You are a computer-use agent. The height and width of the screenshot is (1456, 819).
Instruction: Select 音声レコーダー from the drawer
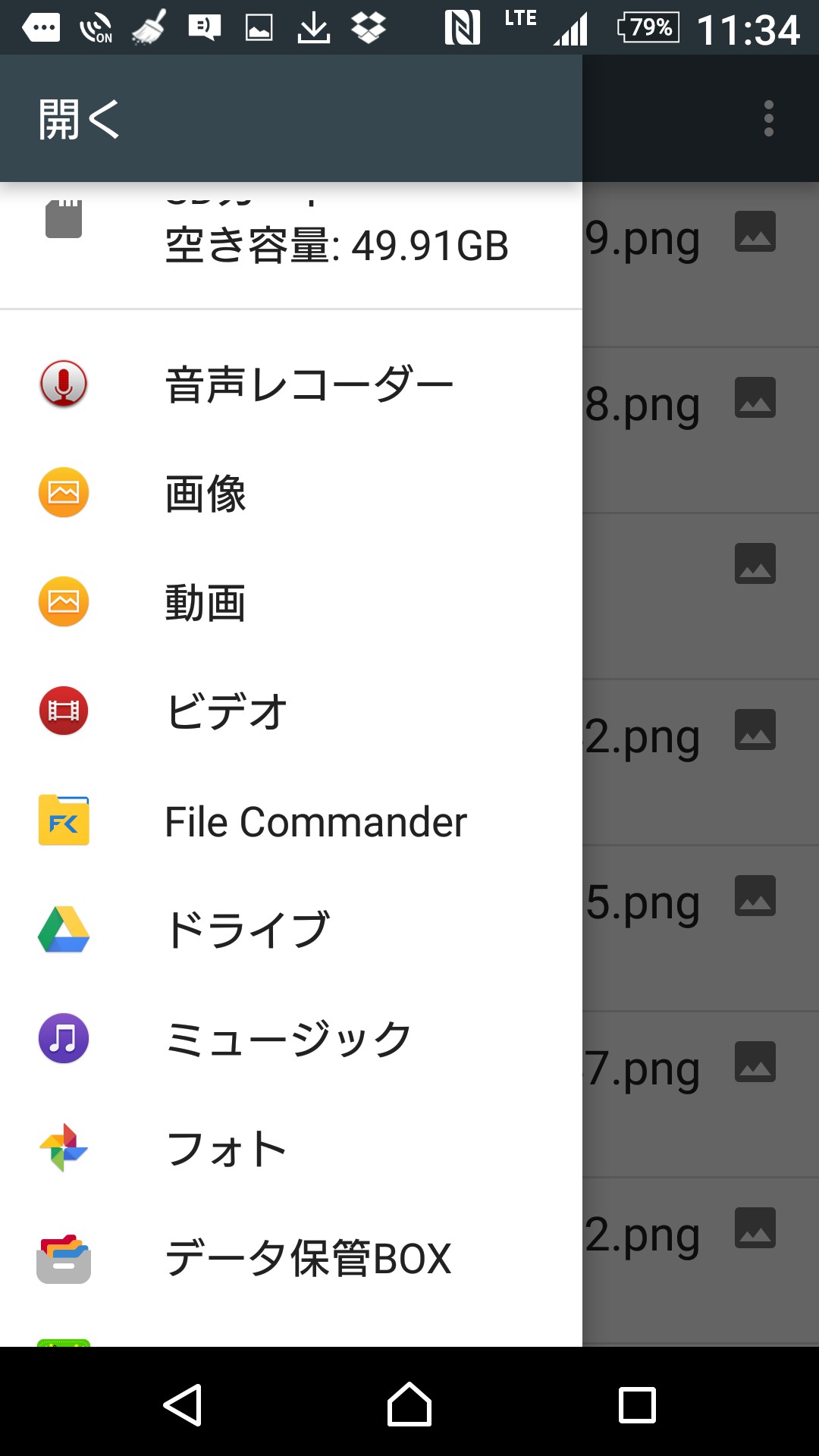click(291, 384)
